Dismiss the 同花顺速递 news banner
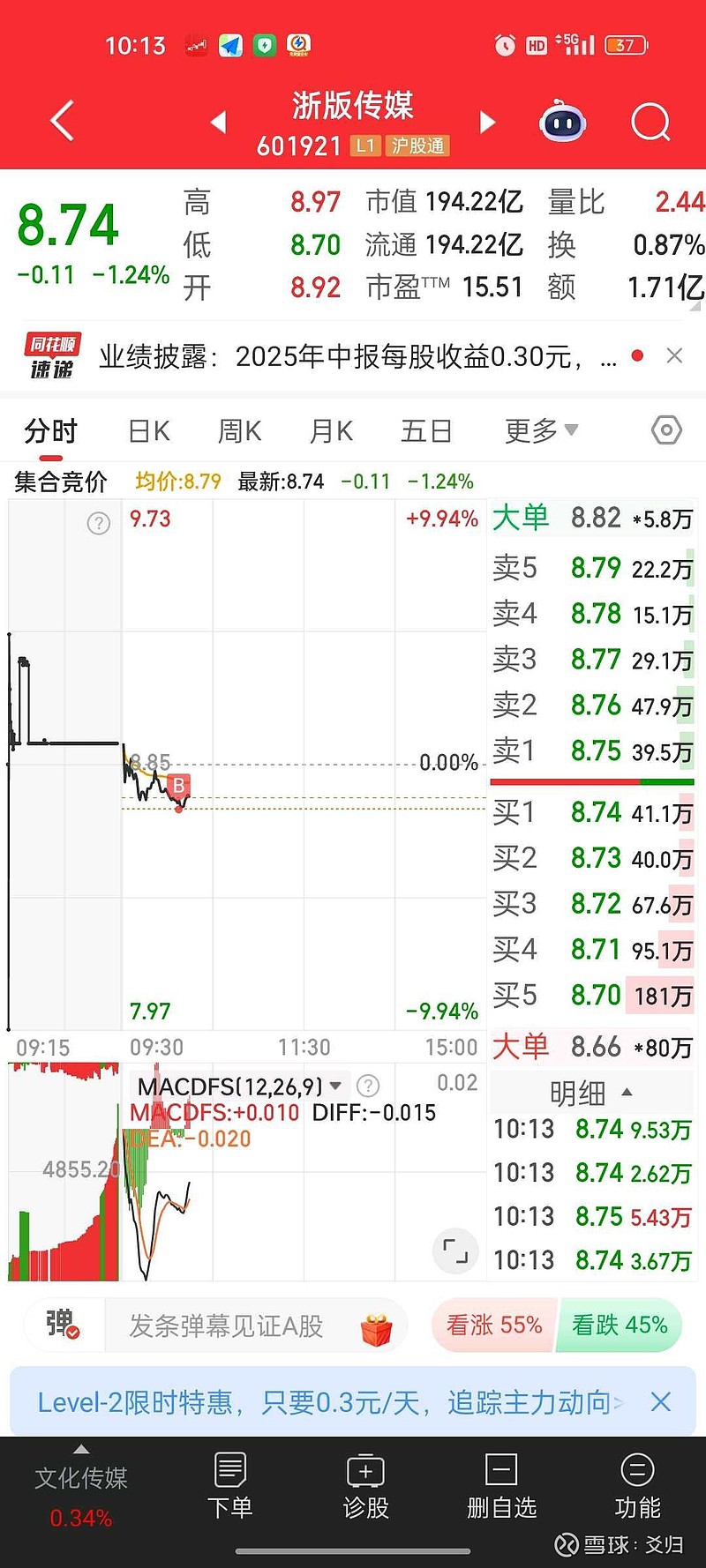This screenshot has height=1568, width=706. click(x=674, y=355)
